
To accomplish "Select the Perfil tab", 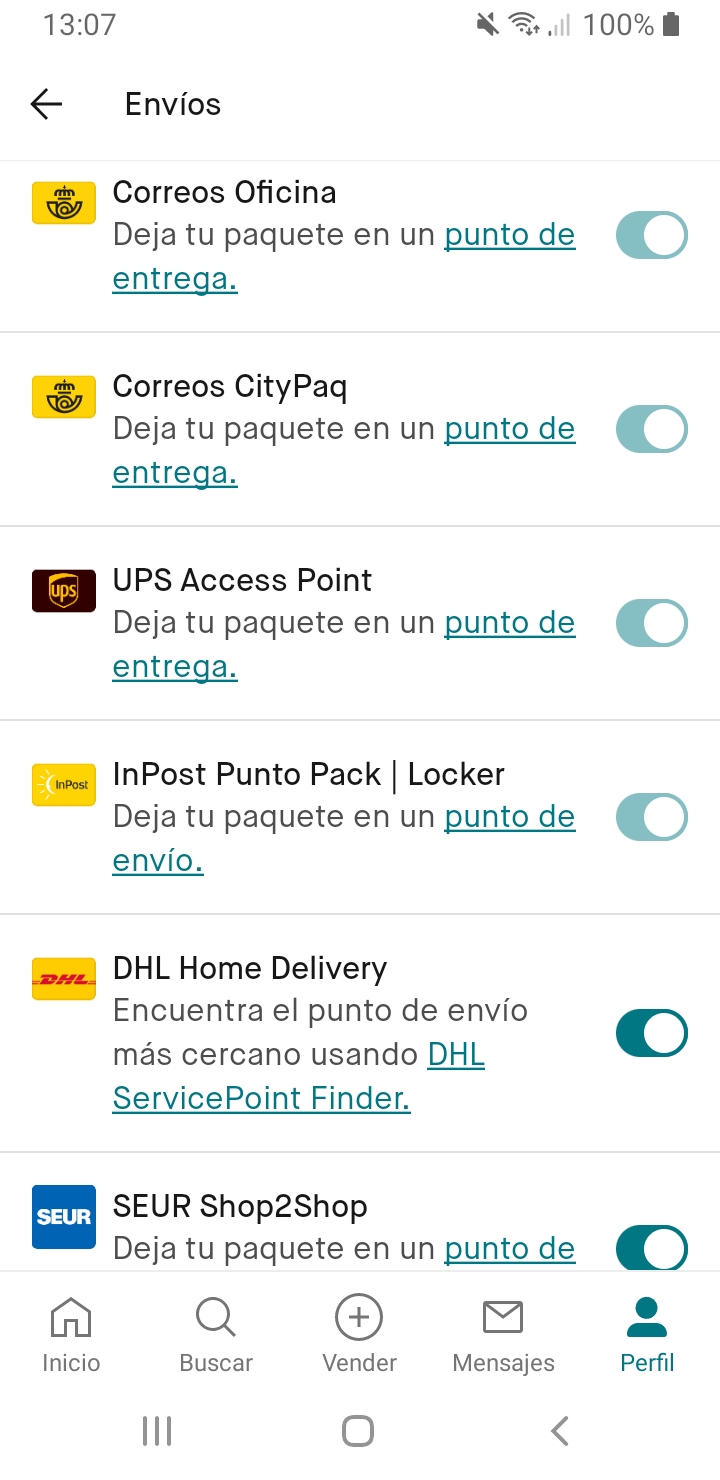I will click(647, 1334).
